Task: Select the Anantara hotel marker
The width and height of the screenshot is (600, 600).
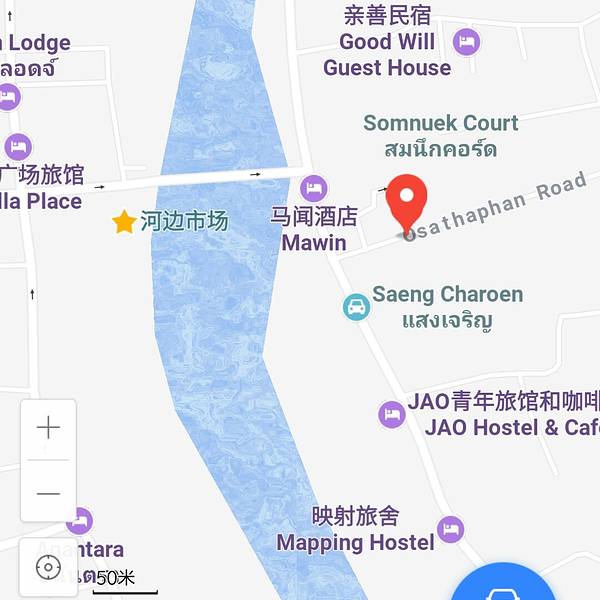Action: coord(78,521)
